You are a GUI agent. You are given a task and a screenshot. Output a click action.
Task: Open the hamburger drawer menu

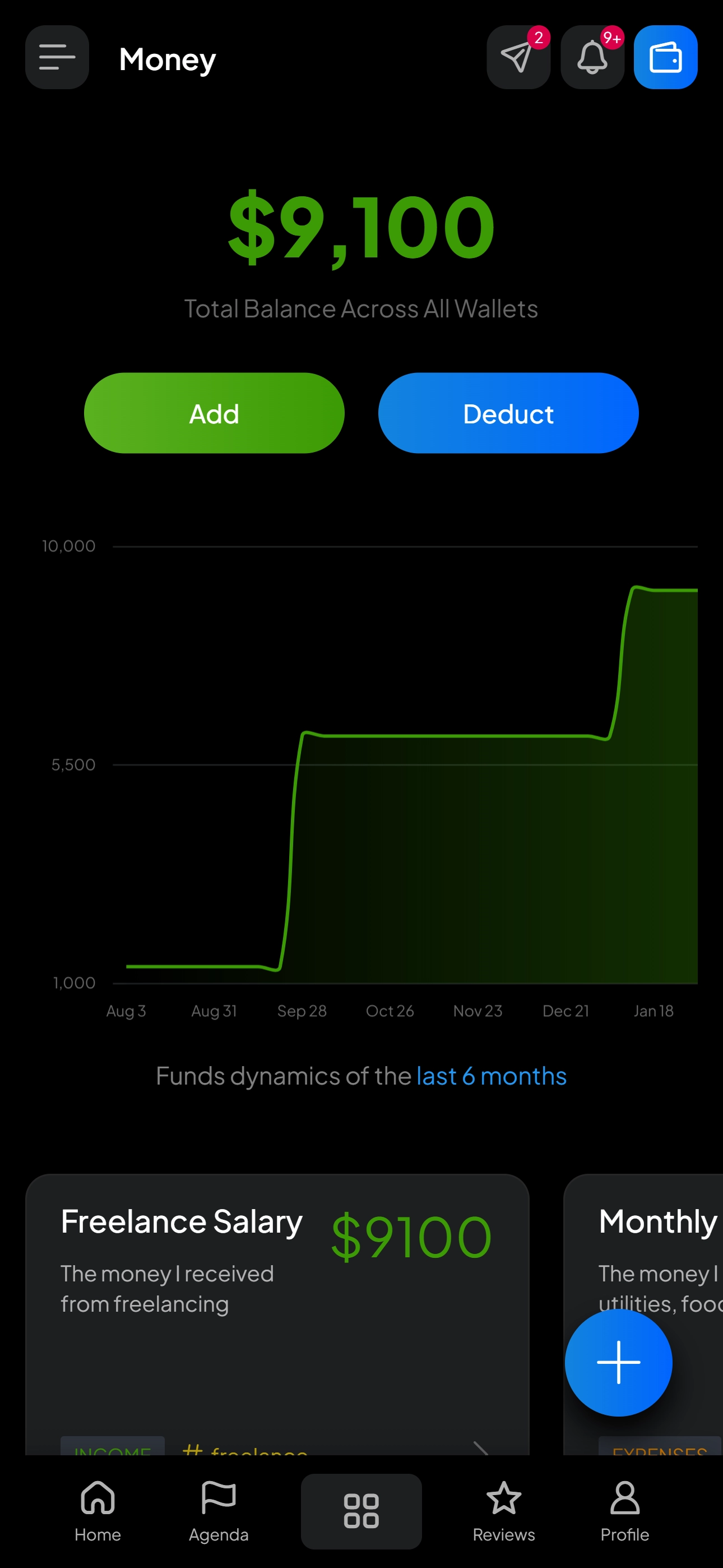[57, 57]
